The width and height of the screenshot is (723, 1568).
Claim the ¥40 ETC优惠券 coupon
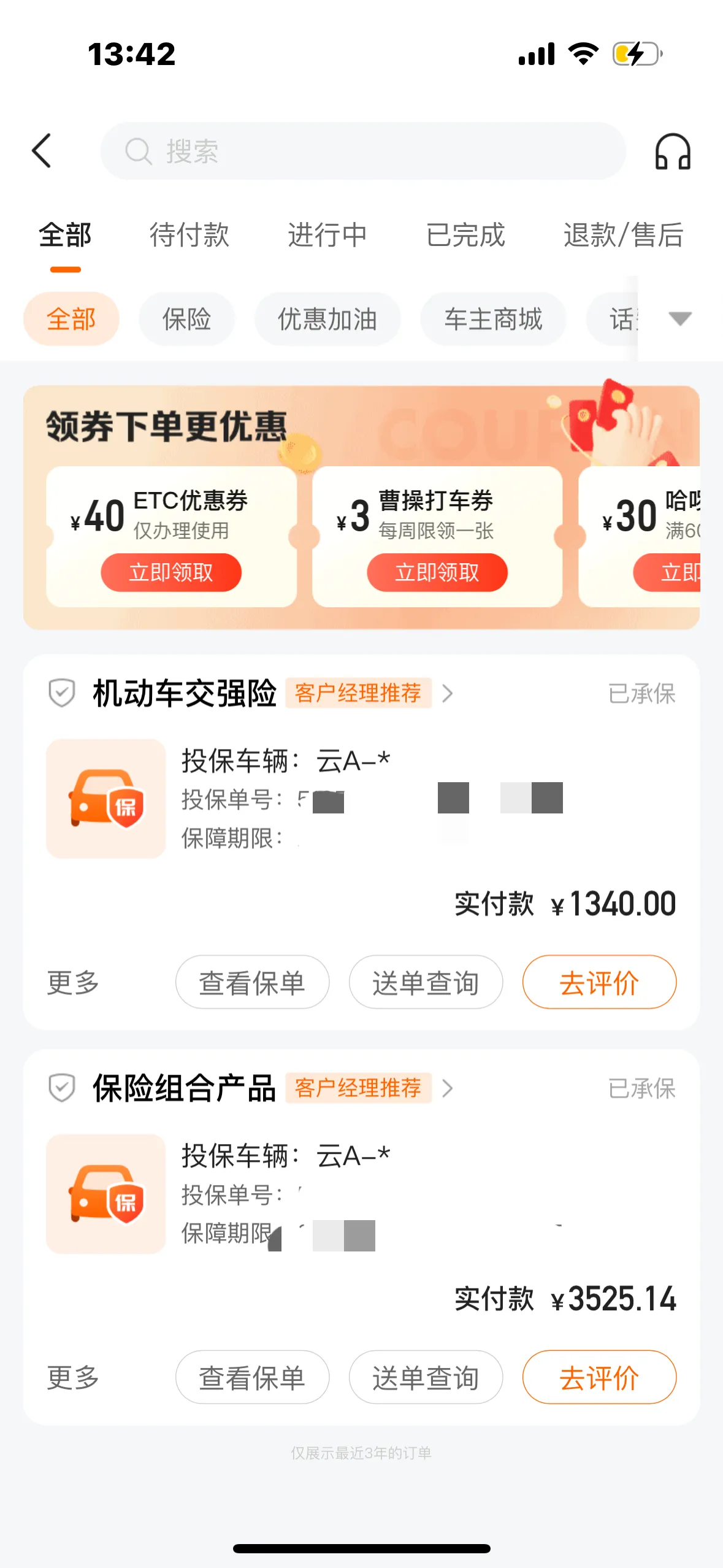point(171,572)
